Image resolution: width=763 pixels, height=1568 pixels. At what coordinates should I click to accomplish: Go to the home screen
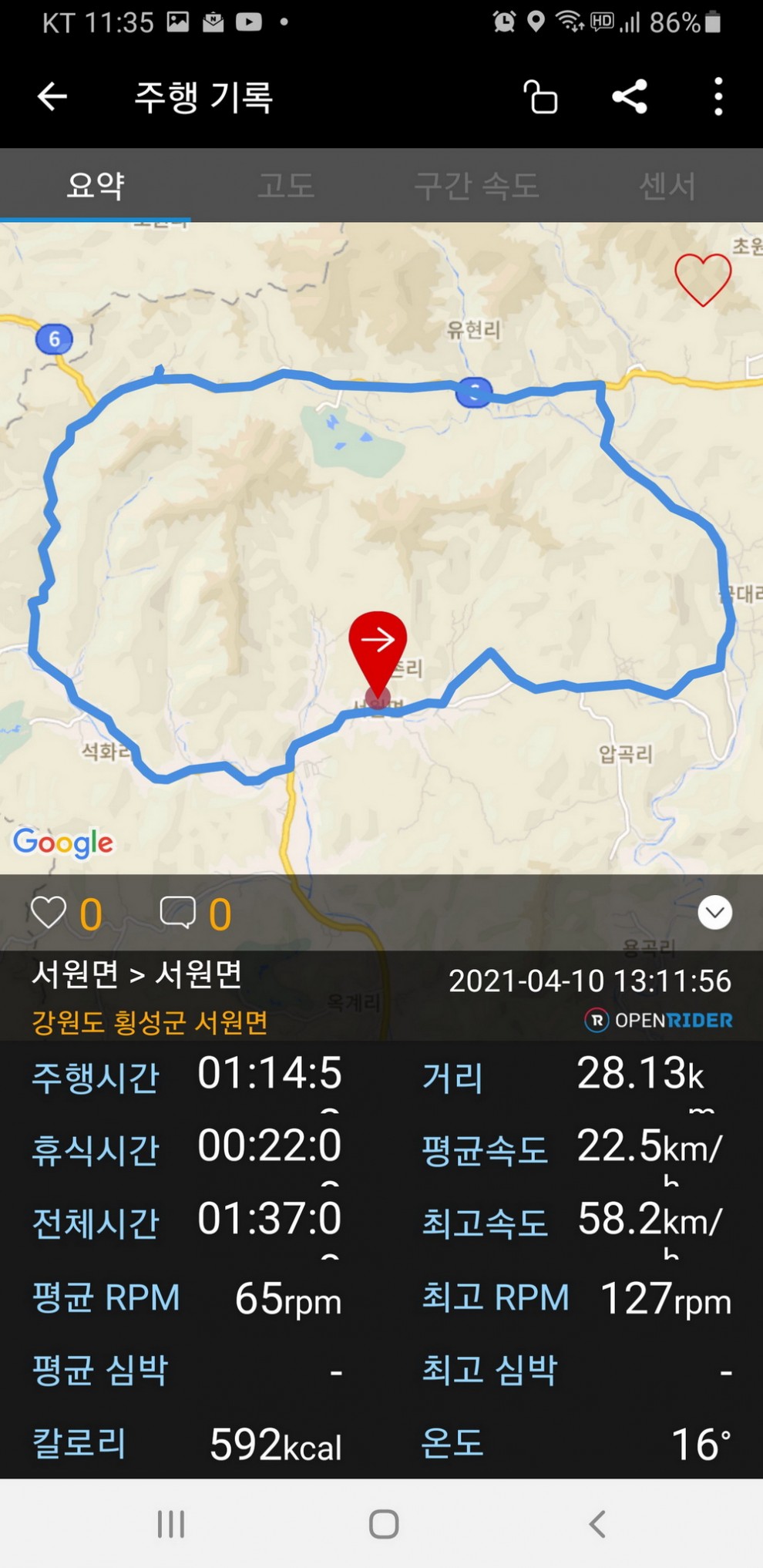[x=383, y=1523]
